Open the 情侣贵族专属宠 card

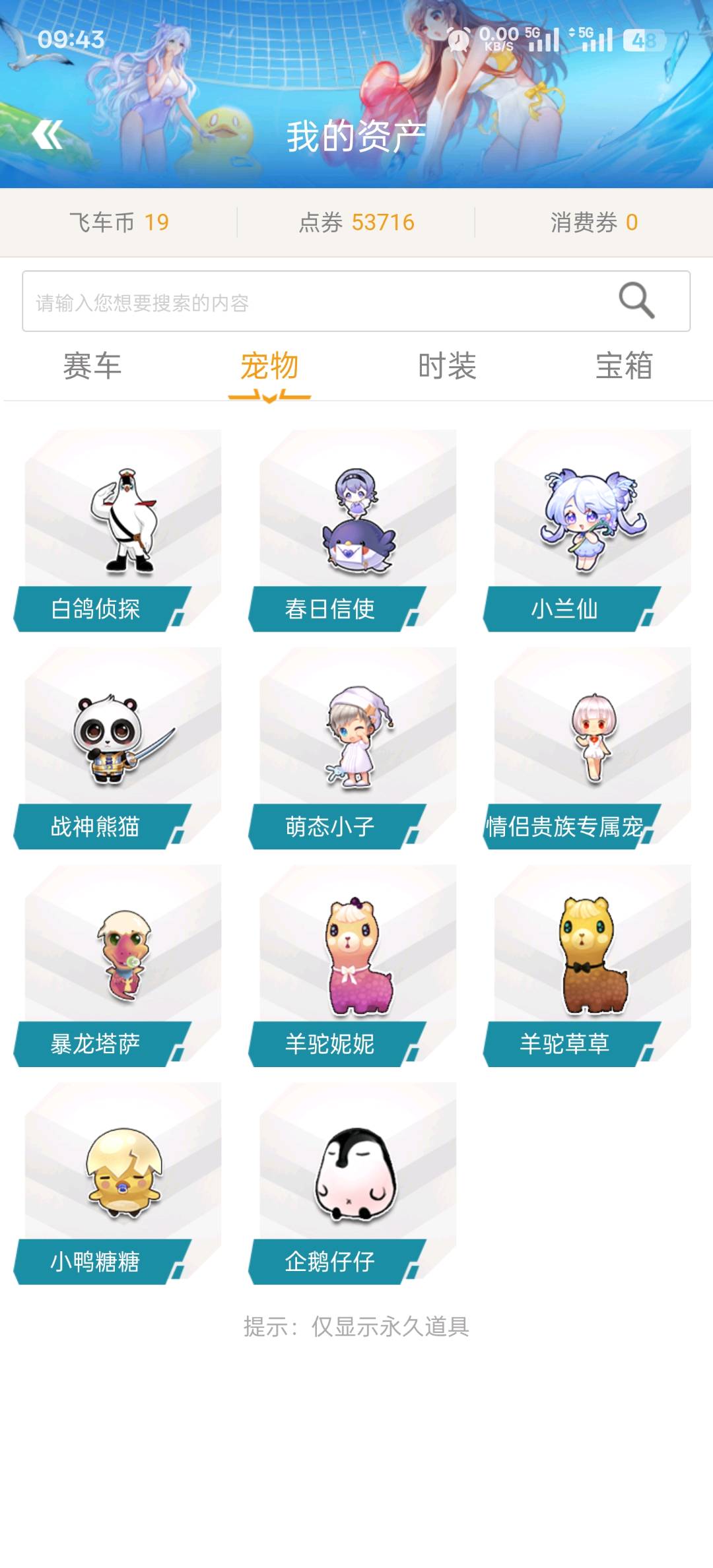(588, 748)
